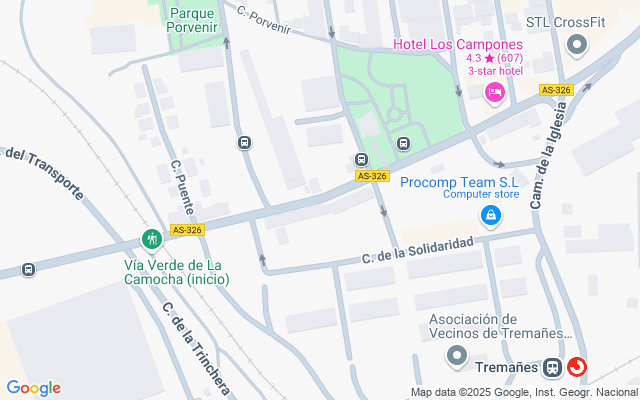Image resolution: width=640 pixels, height=400 pixels.
Task: Tap the Procomp Team S.L store pin
Action: click(490, 215)
